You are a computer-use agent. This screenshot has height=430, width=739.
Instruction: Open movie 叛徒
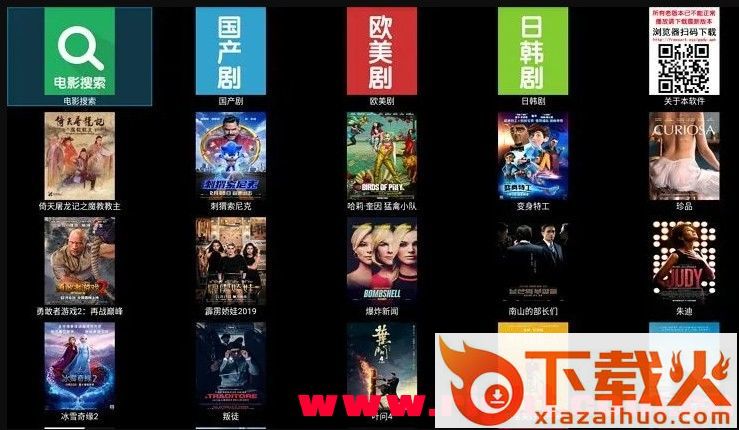pos(230,365)
